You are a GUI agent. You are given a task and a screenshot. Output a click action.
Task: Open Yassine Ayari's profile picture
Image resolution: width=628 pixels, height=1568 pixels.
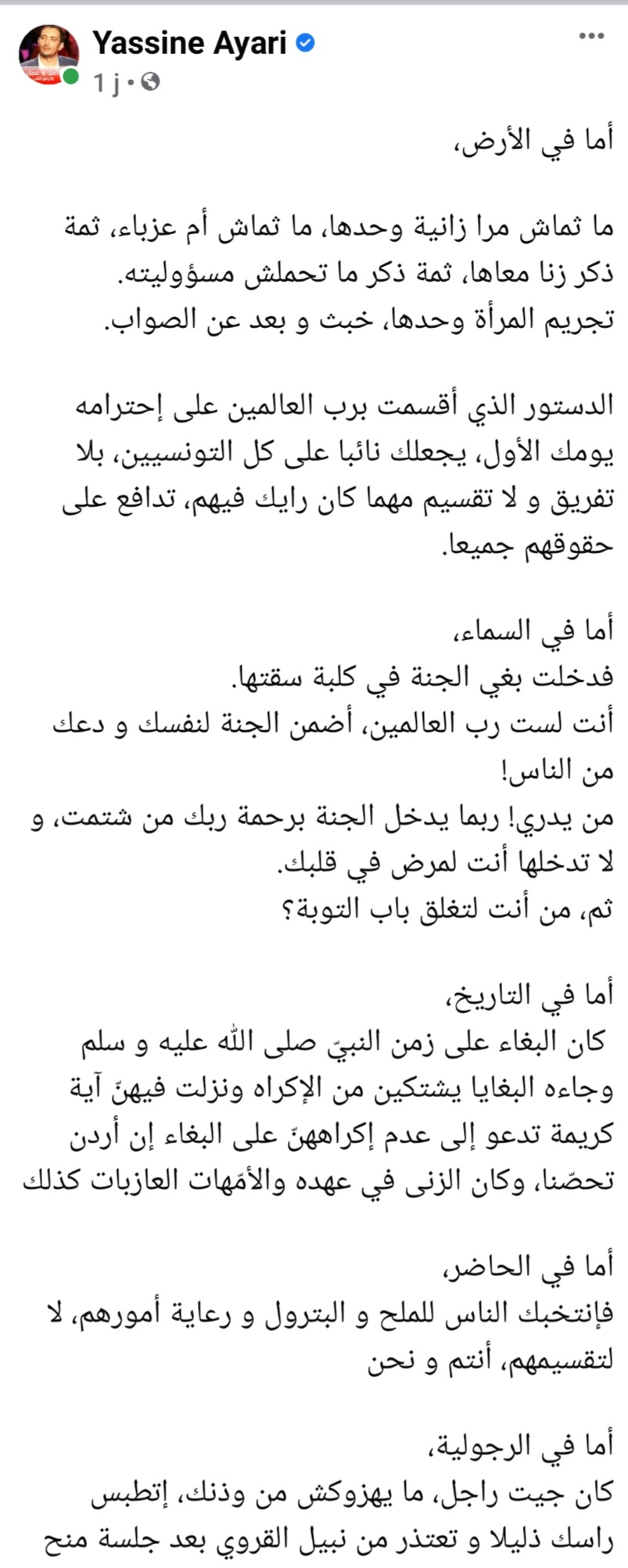pos(48,54)
